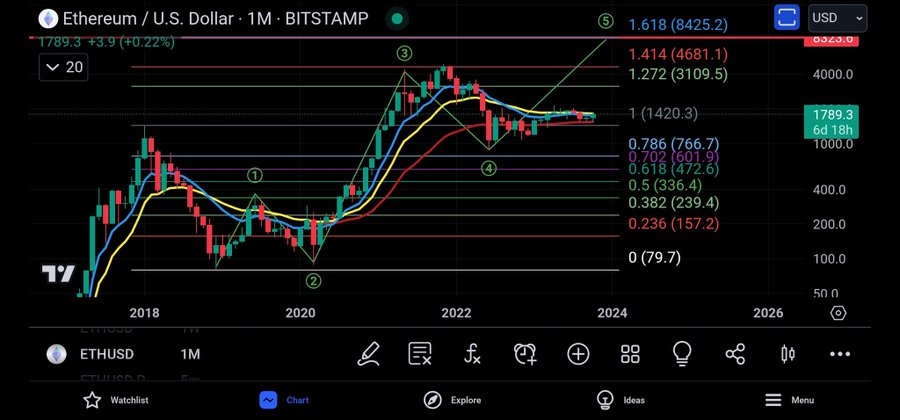
Task: Tap the lightbulb ideas icon
Action: (x=683, y=353)
